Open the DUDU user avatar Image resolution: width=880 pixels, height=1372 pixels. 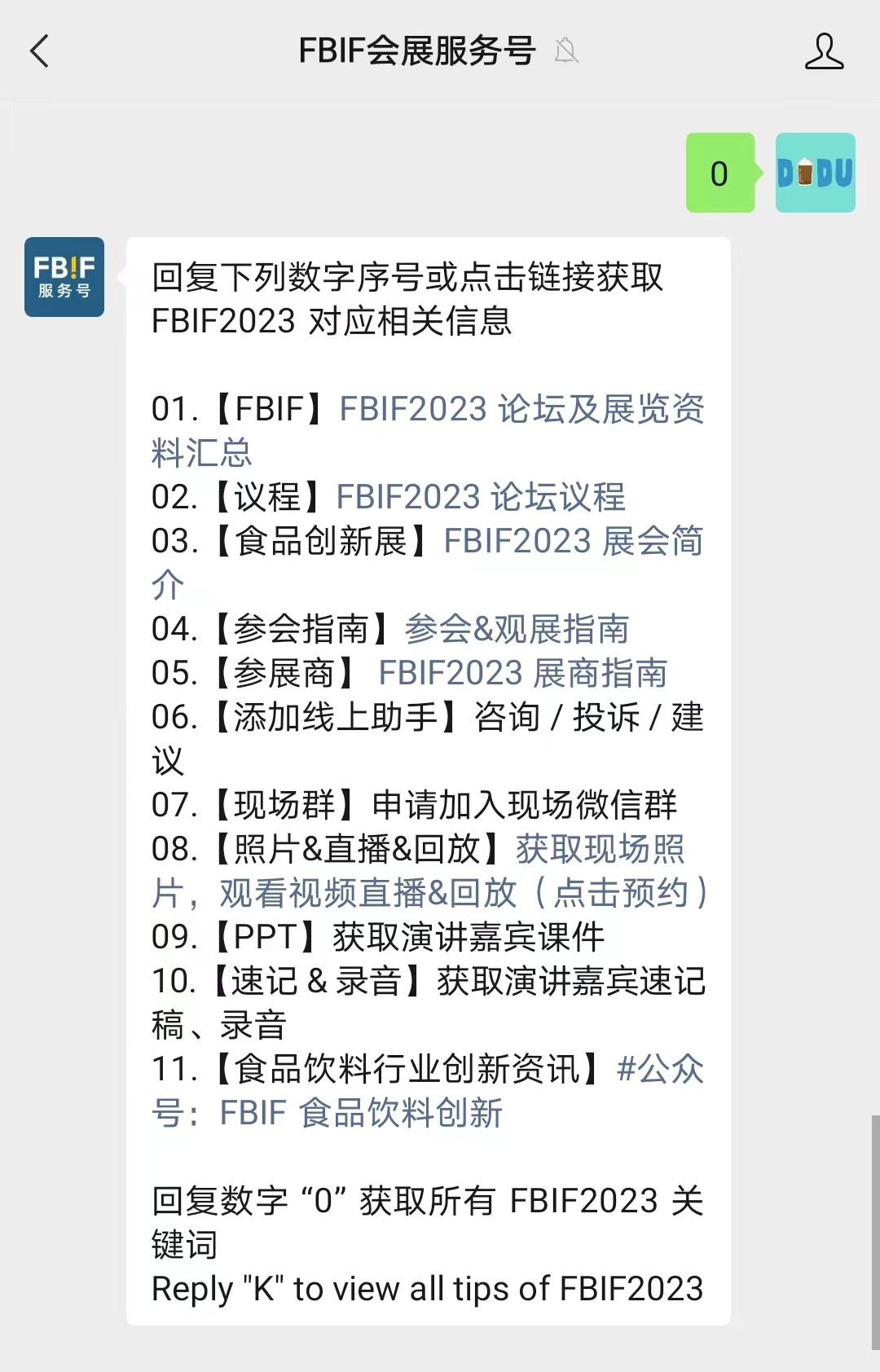814,174
